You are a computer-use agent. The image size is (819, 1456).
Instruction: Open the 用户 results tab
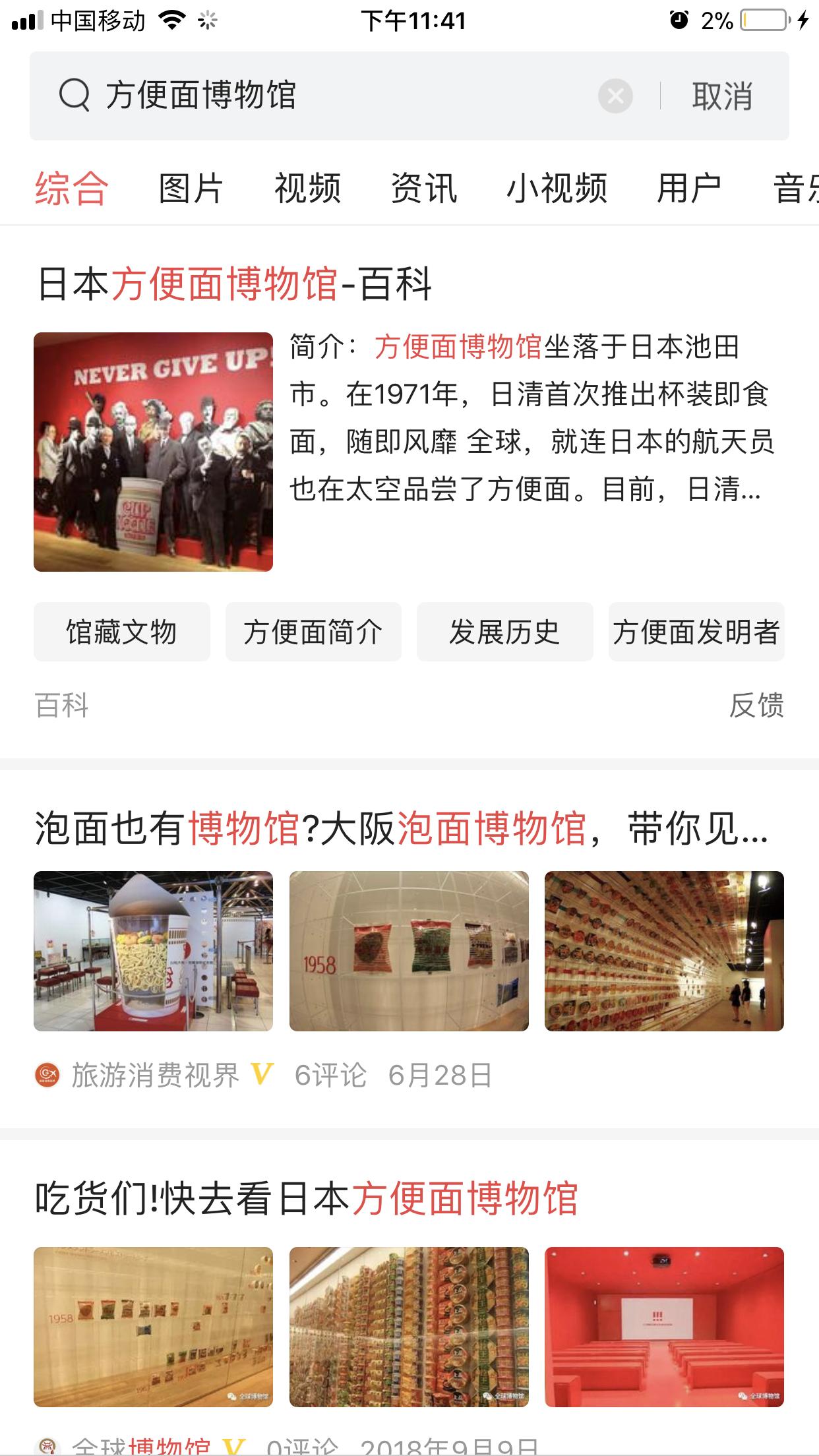coord(688,188)
